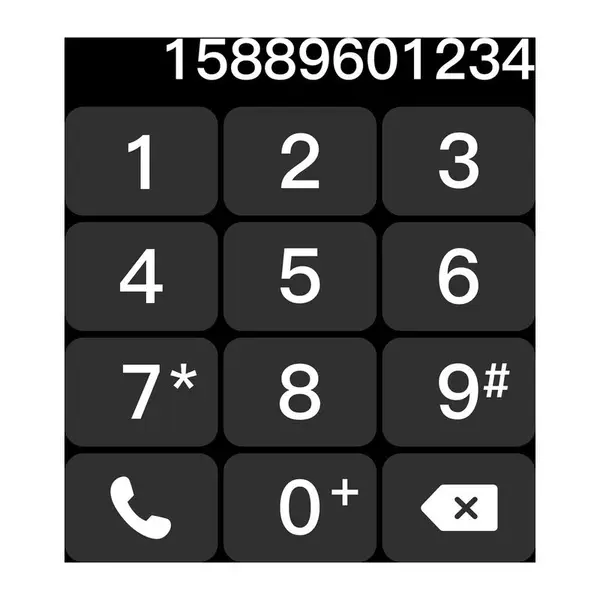The image size is (600, 600).
Task: Enter digit 2 on the keypad
Action: (x=300, y=161)
